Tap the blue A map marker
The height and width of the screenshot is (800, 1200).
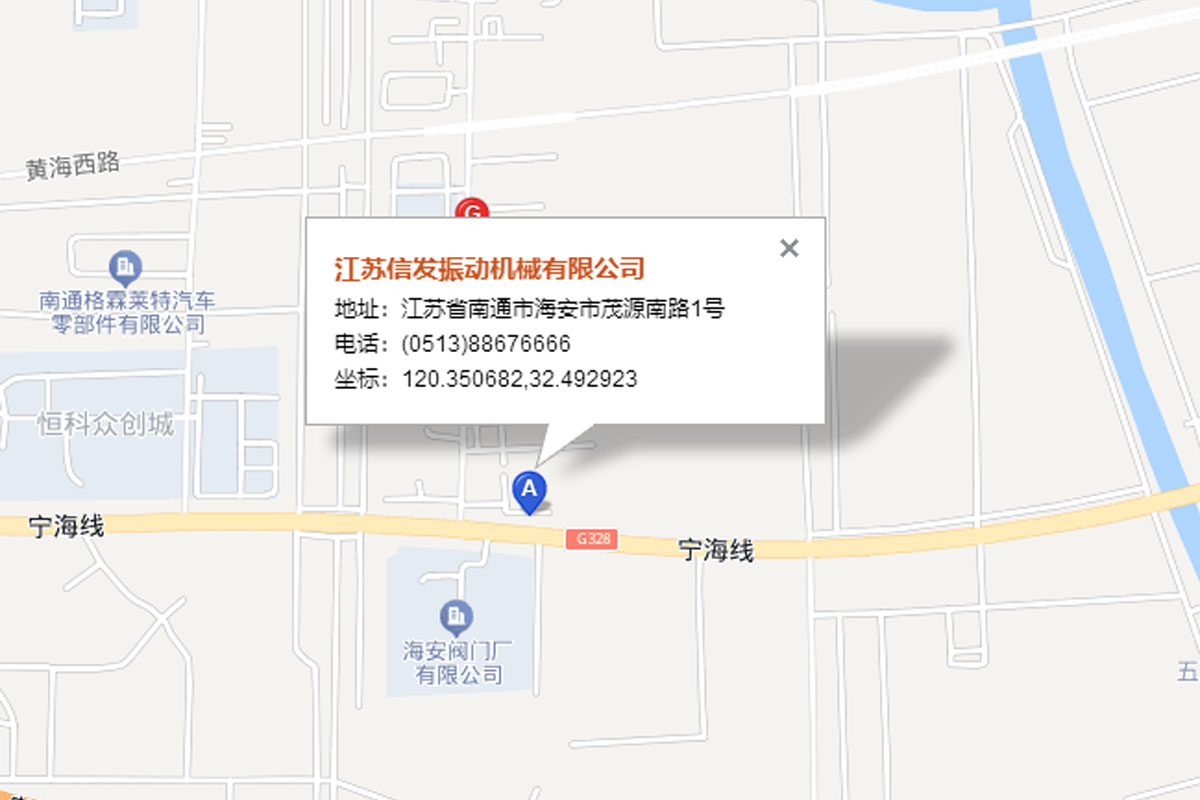click(529, 491)
